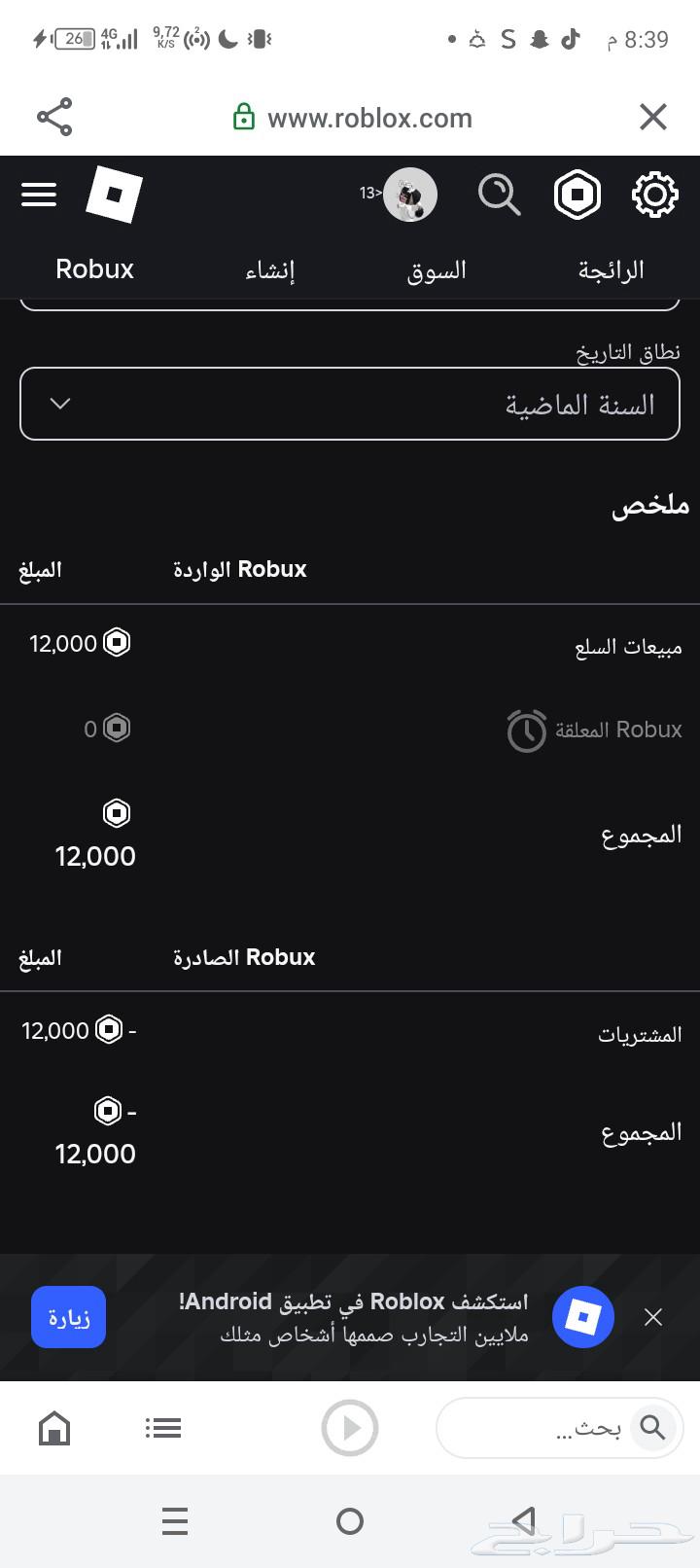The image size is (700, 1568).
Task: Dismiss the Android app banner with the X
Action: [x=652, y=1316]
